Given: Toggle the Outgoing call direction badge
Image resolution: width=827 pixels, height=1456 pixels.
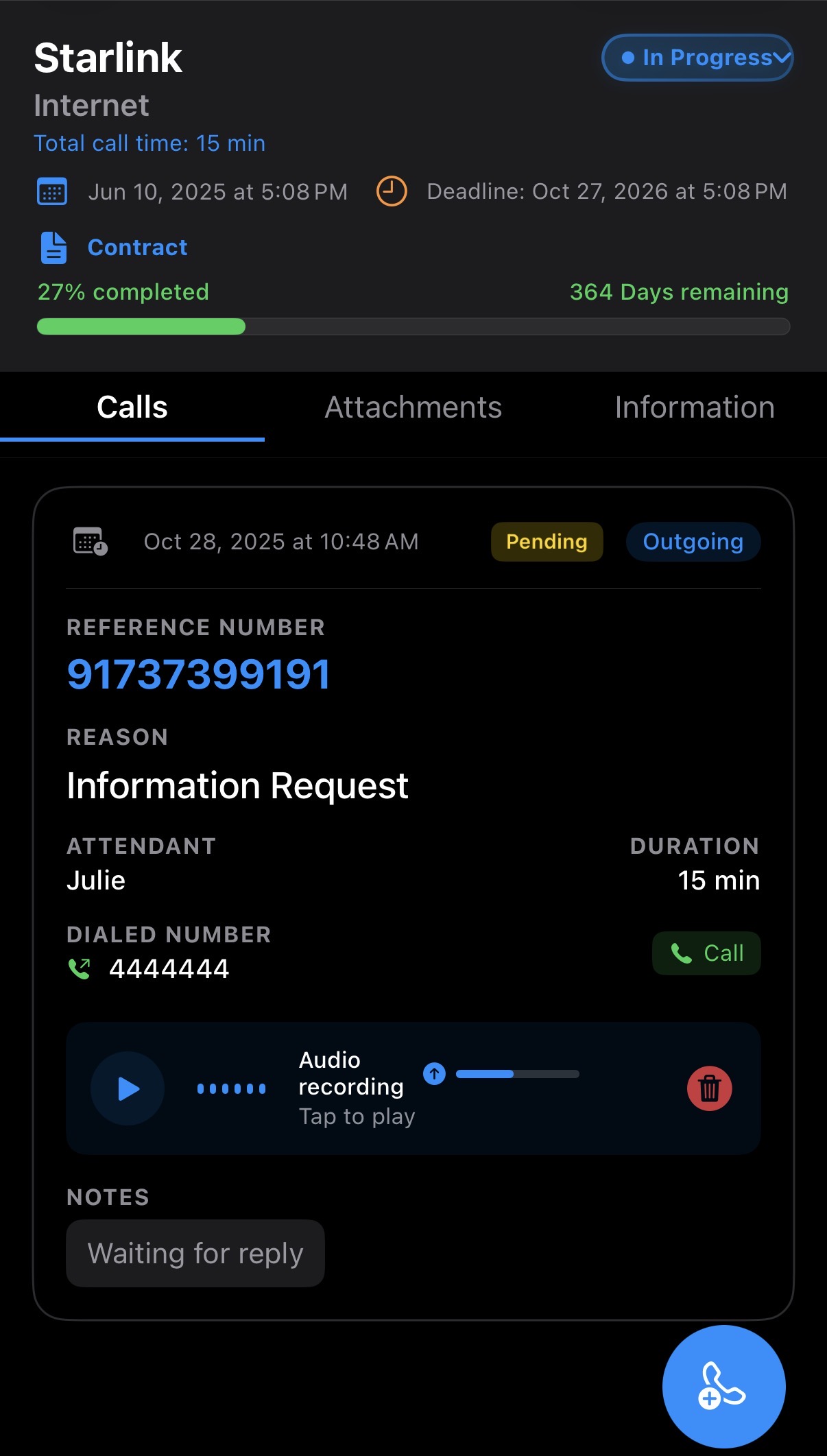Looking at the screenshot, I should click(693, 541).
